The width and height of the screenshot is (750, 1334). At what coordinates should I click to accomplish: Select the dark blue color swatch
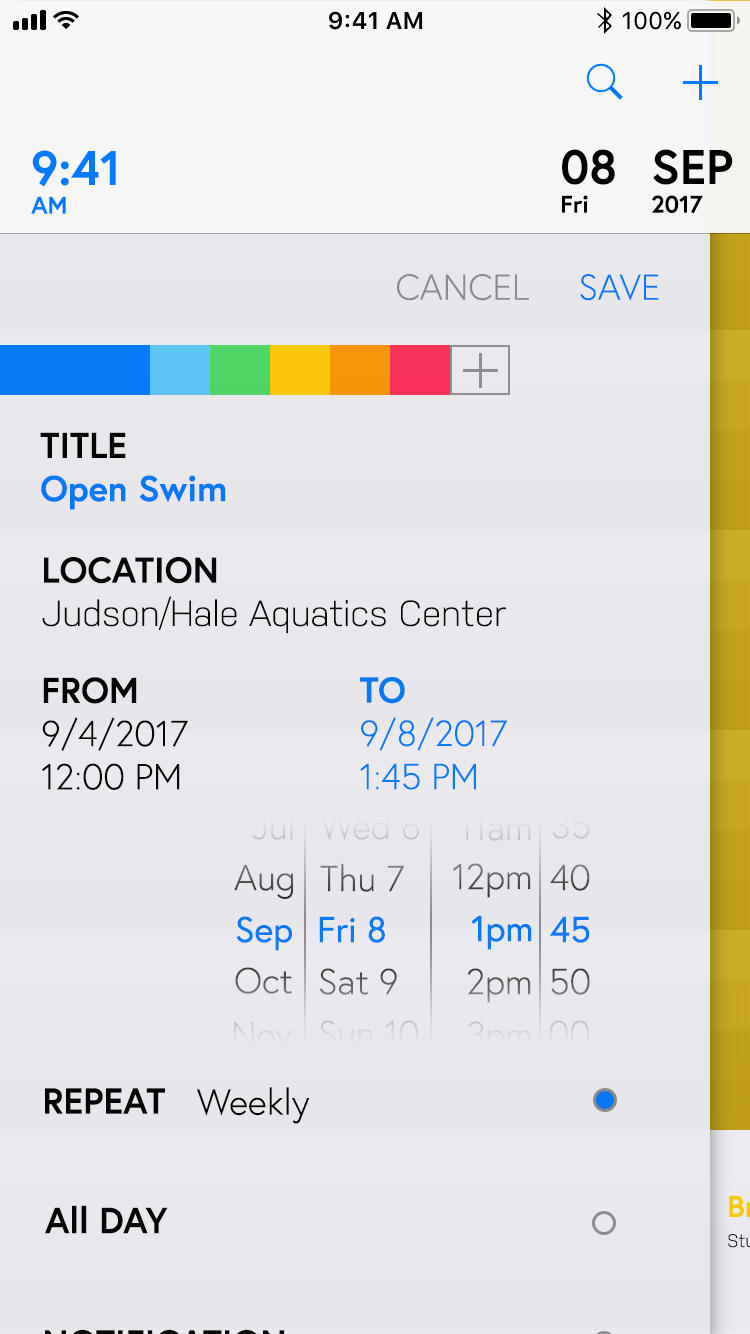[75, 370]
